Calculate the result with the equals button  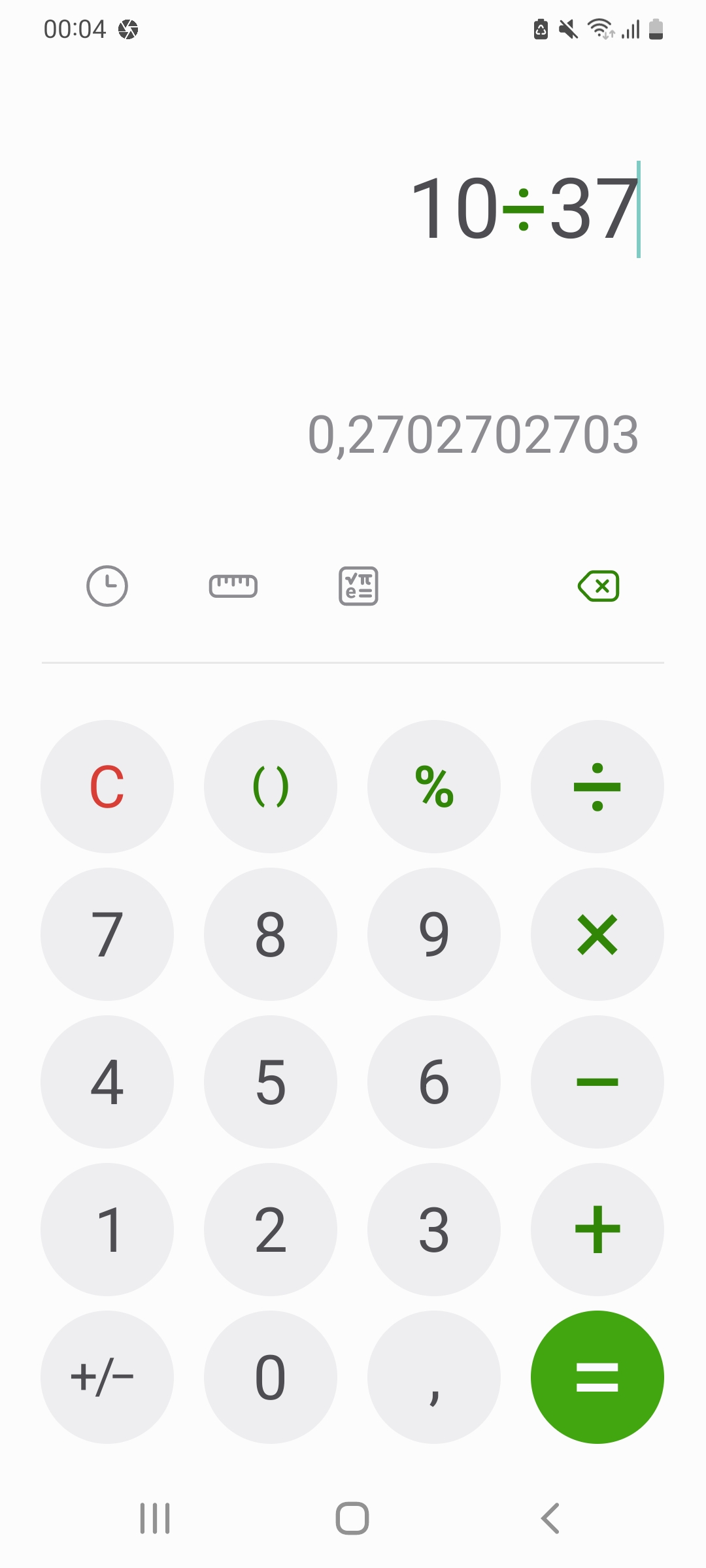point(597,1377)
